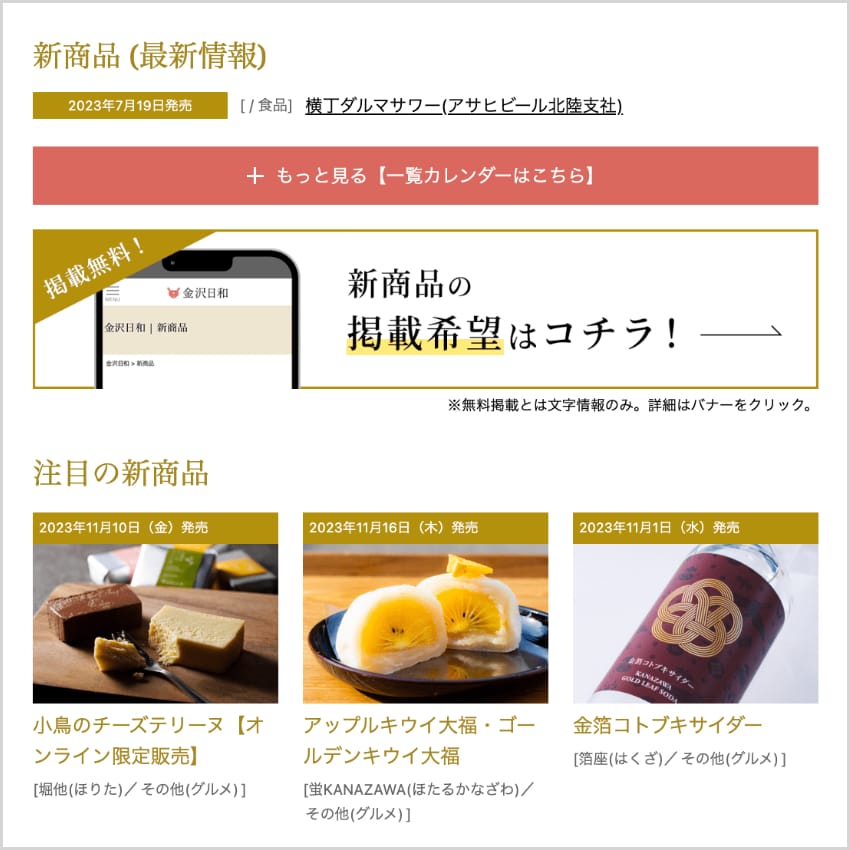
Task: Open the 小鳥のチーズテリーヌ product card
Action: [155, 623]
